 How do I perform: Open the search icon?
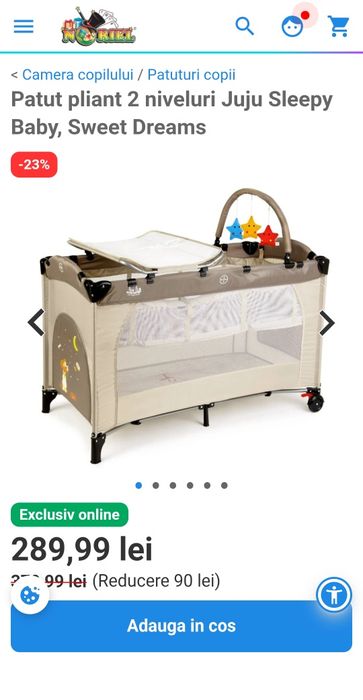tap(245, 26)
